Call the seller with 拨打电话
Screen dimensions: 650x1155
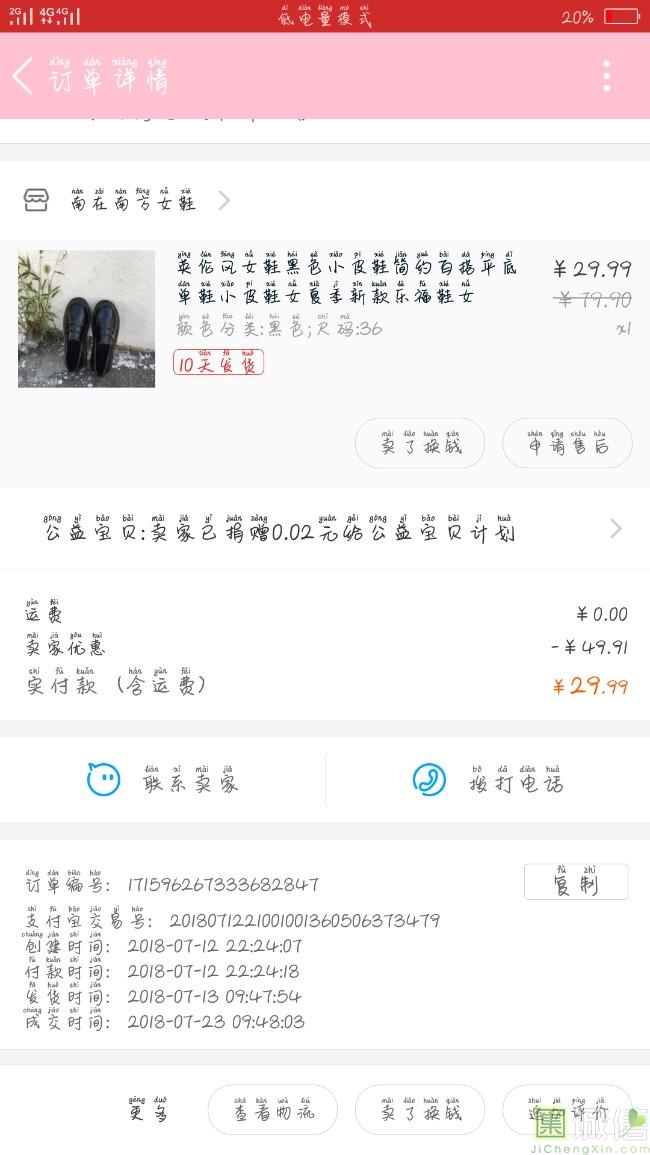488,780
